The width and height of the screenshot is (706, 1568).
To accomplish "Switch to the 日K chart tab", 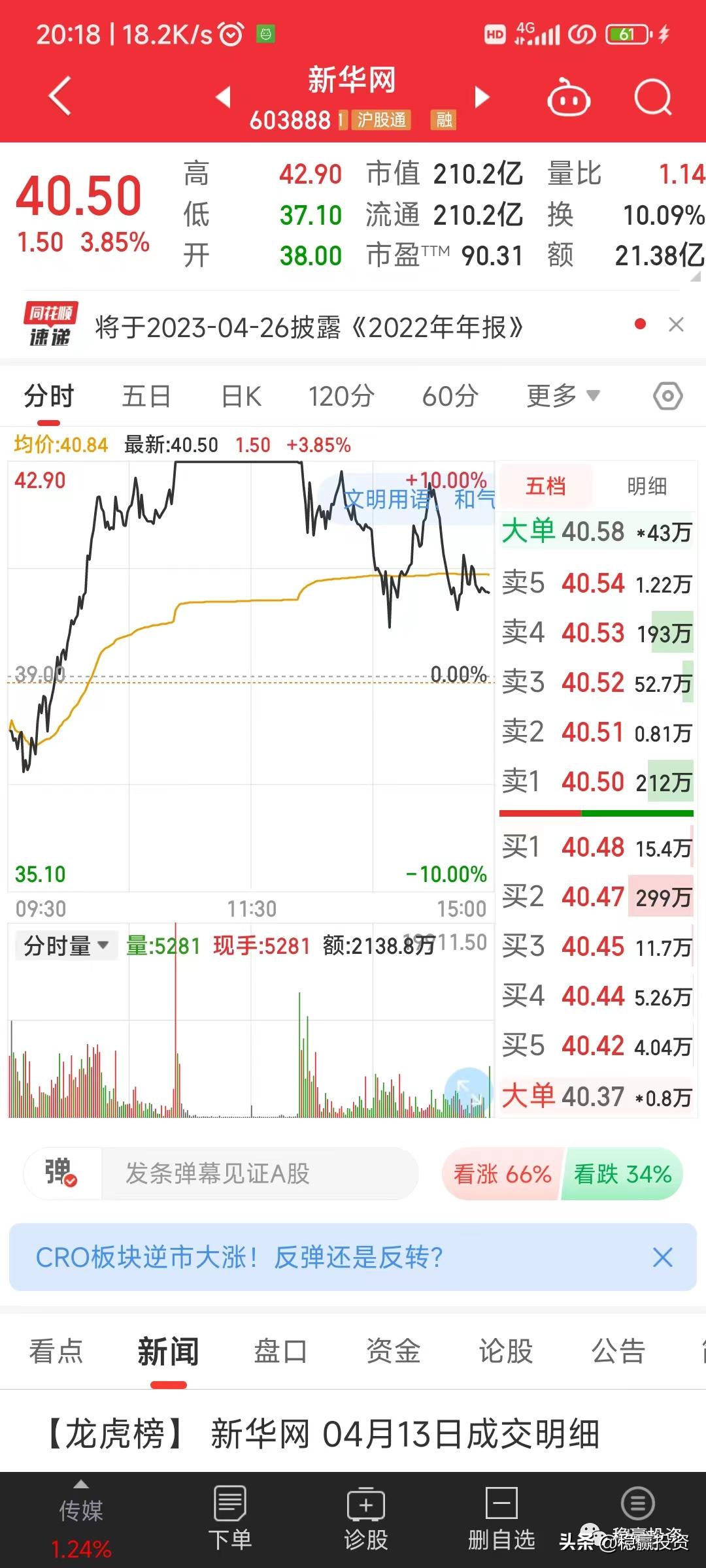I will [240, 395].
